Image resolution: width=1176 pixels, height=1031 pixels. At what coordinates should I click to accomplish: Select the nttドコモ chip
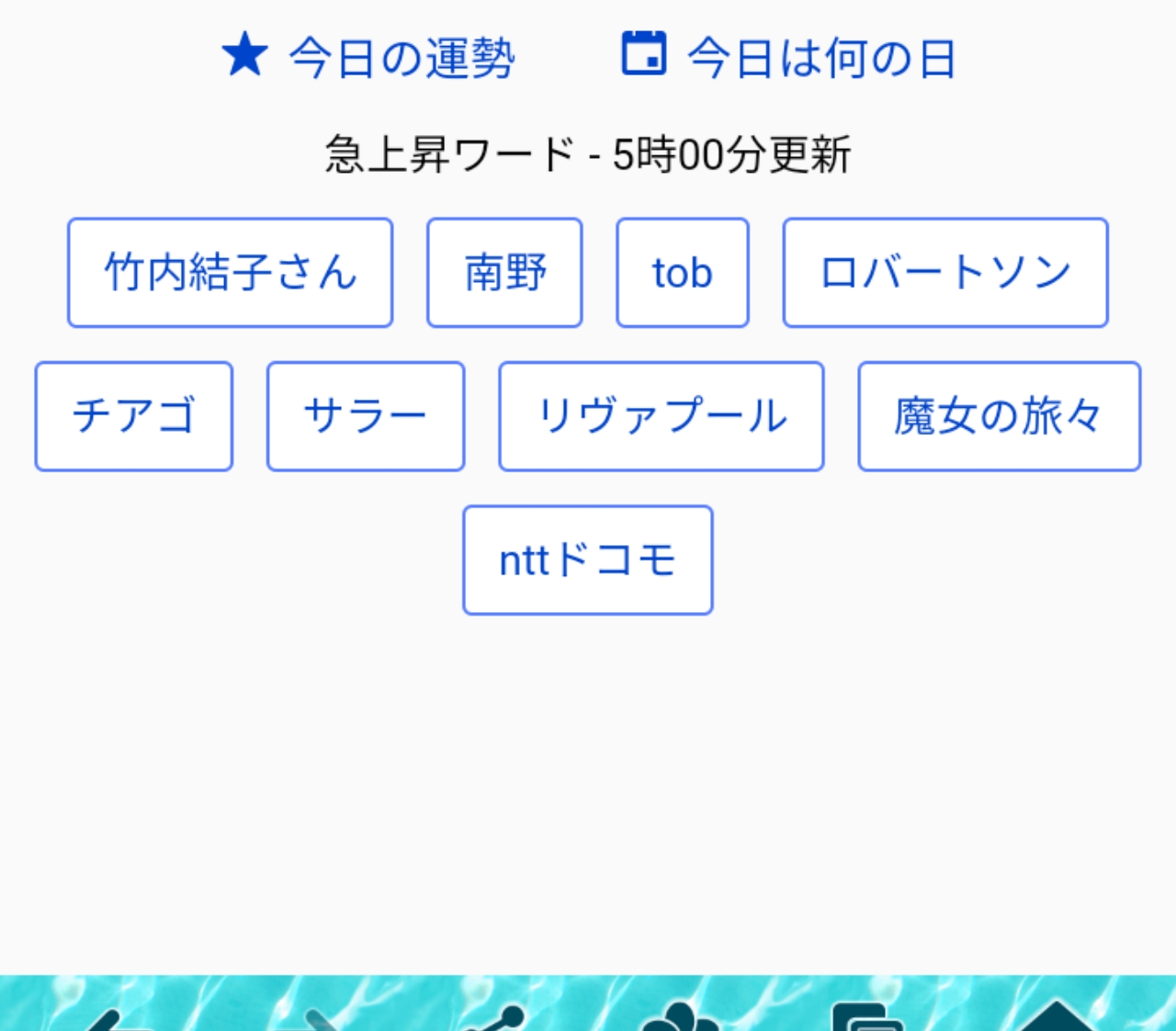(x=588, y=560)
